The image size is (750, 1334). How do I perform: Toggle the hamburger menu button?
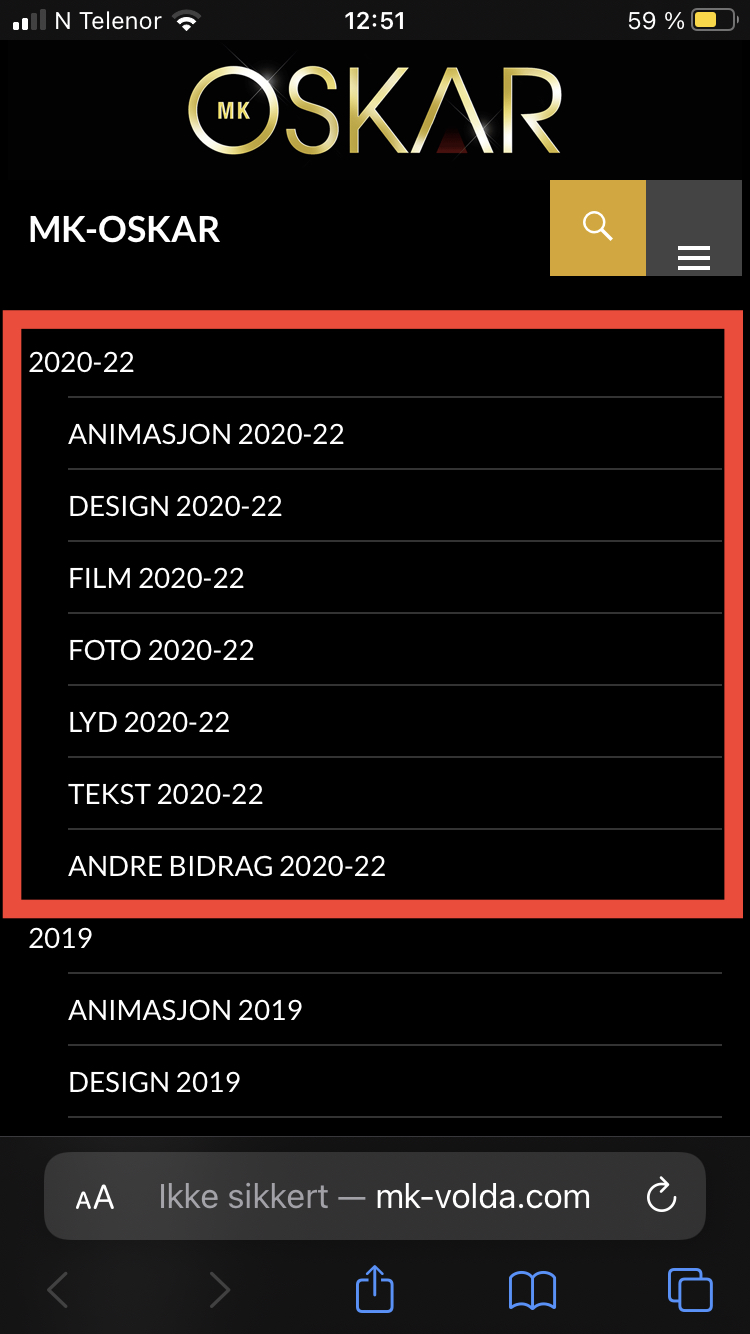[x=694, y=228]
